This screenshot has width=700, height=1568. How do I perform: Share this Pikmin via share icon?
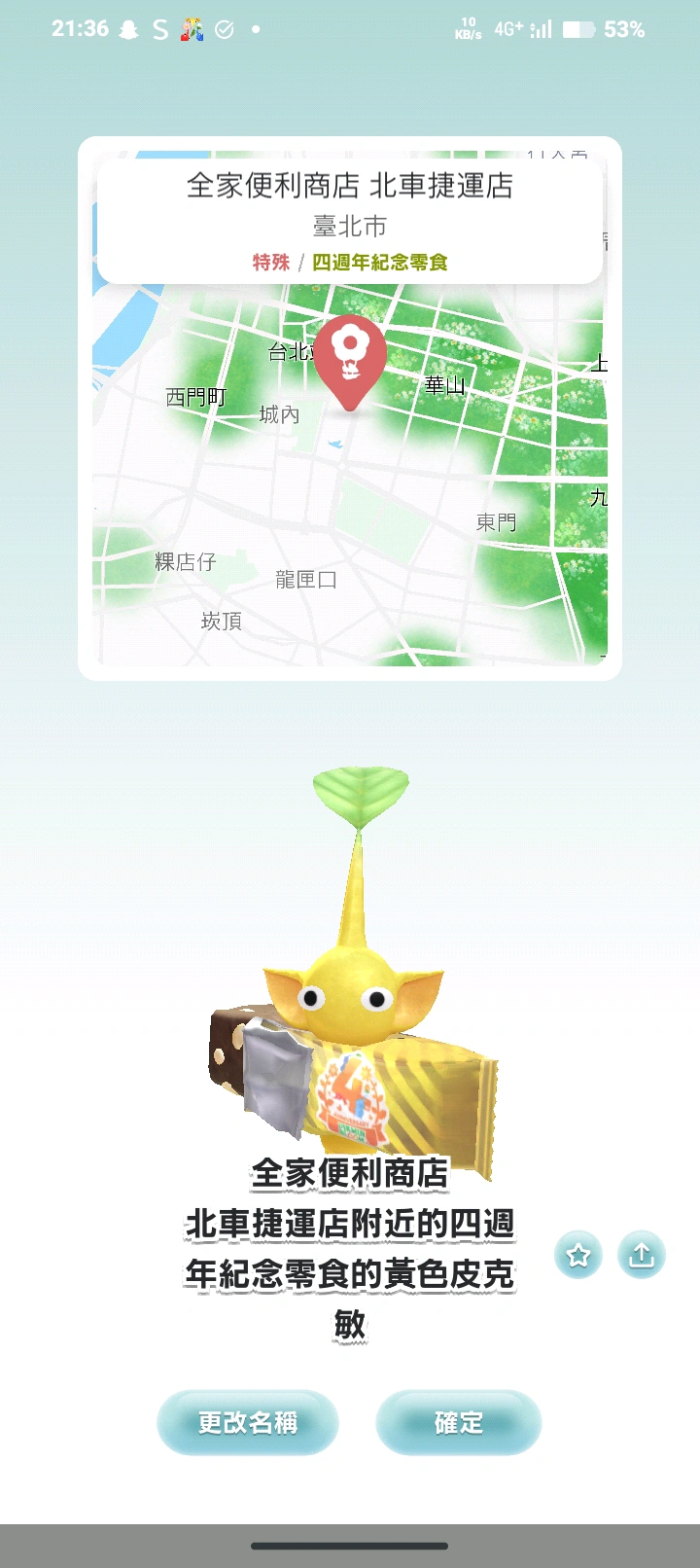pyautogui.click(x=642, y=1256)
